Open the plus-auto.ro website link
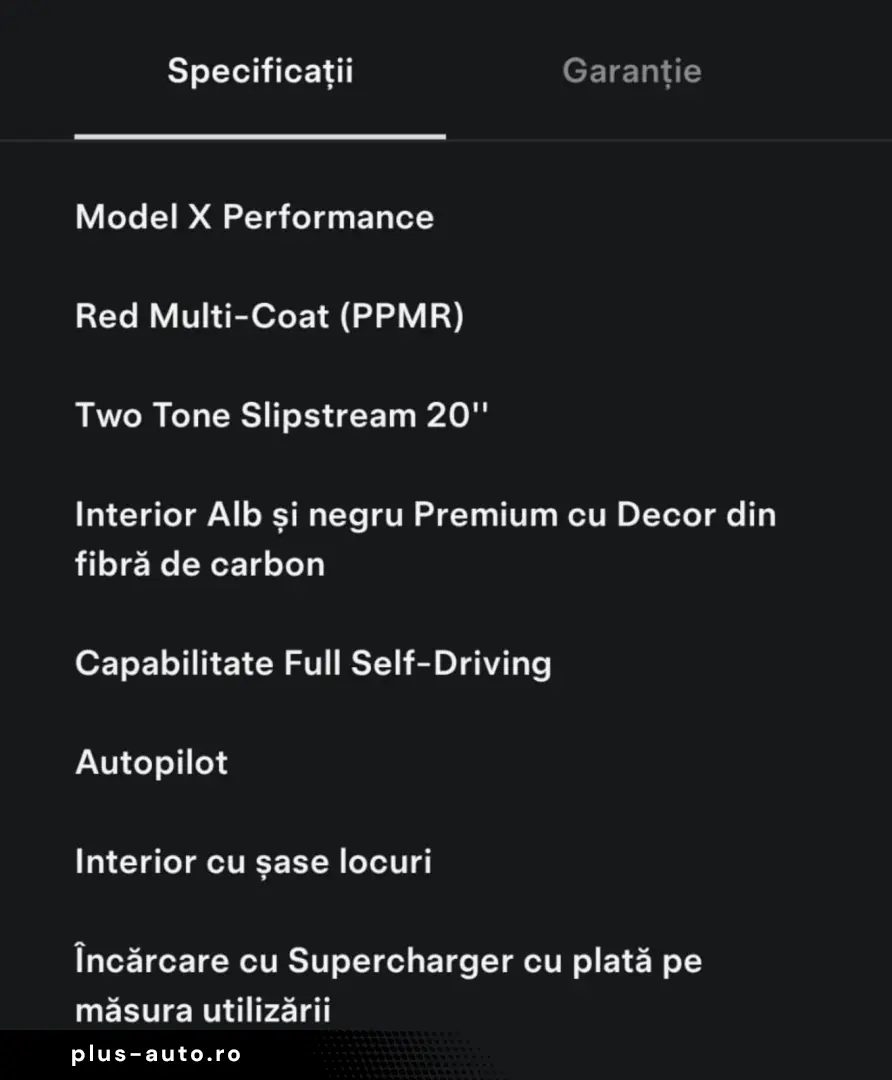Image resolution: width=892 pixels, height=1080 pixels. pos(155,1052)
